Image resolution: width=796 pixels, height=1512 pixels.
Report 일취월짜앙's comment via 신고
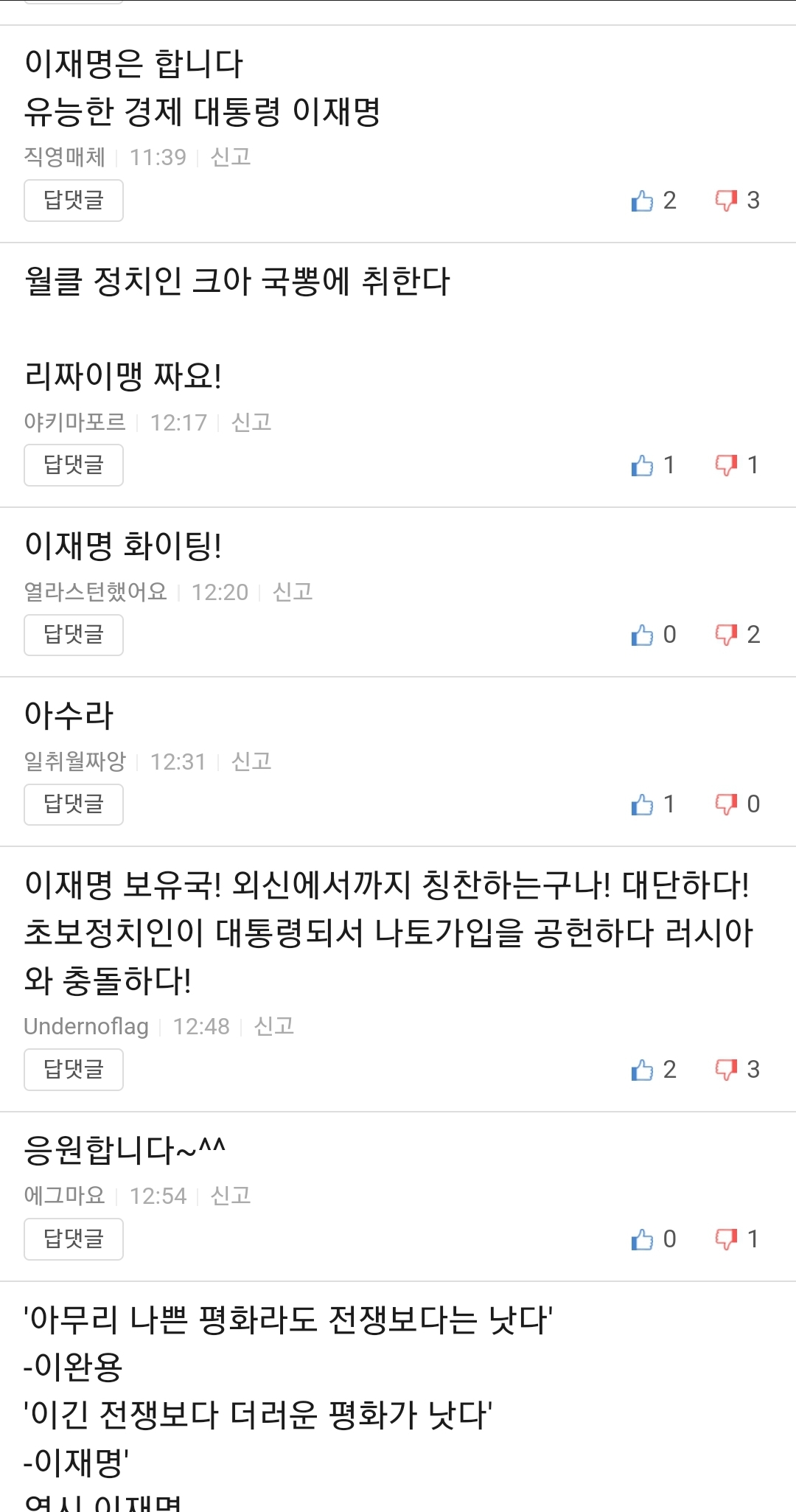click(x=251, y=762)
